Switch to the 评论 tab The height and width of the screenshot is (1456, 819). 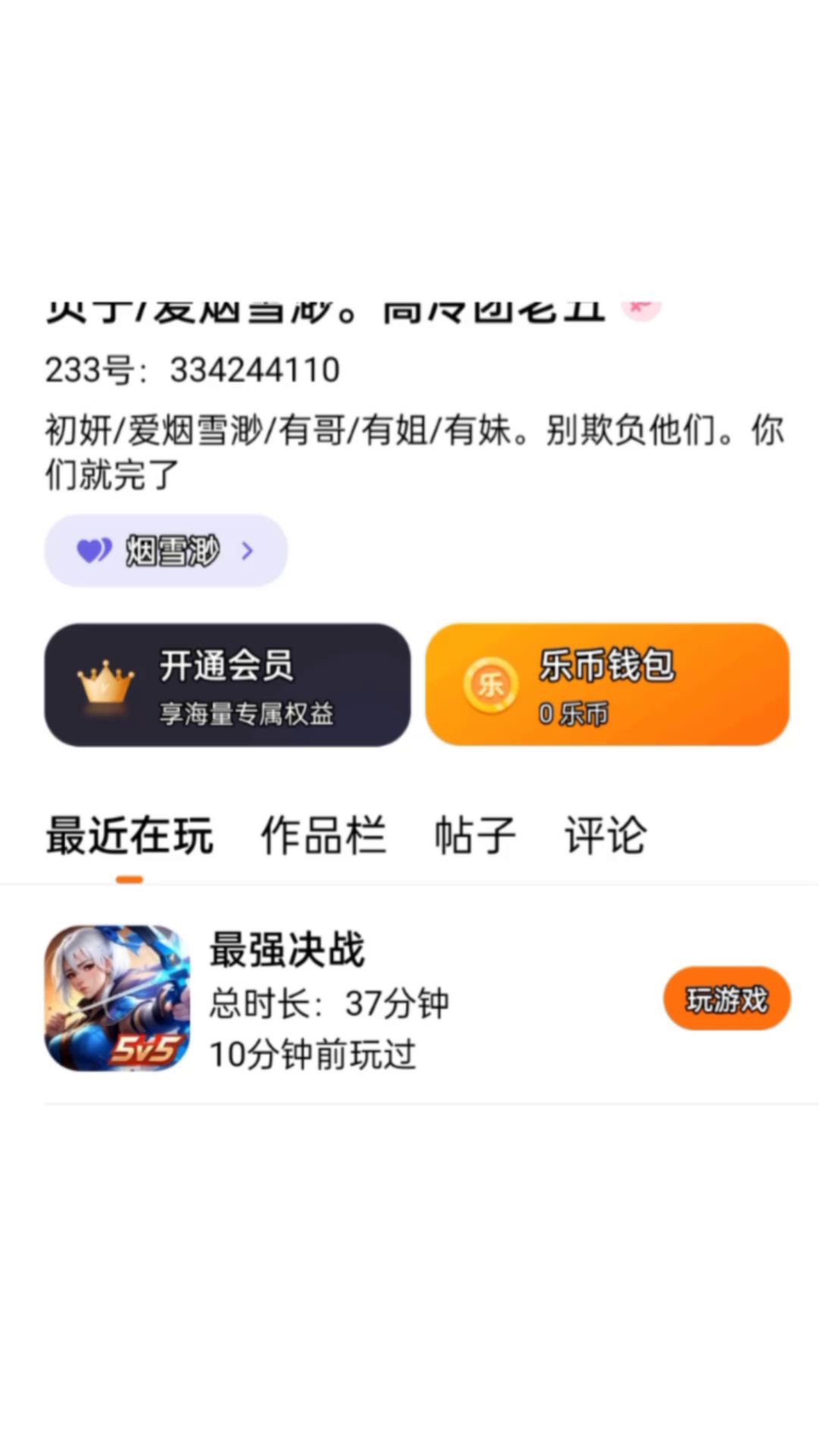point(605,836)
